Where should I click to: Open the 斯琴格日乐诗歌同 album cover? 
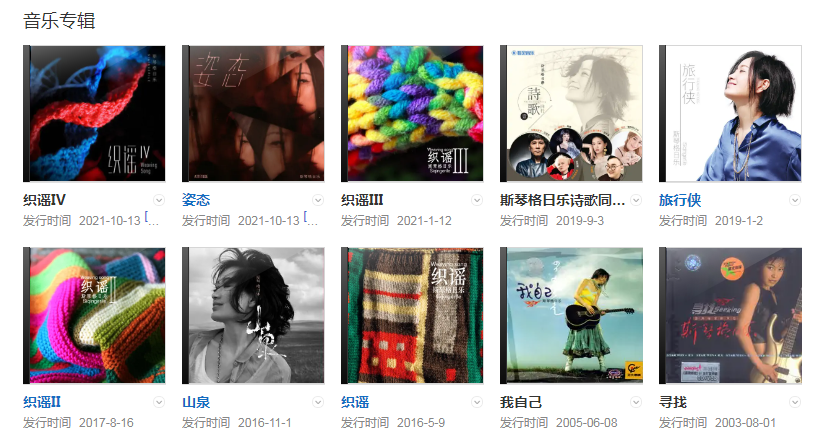572,113
